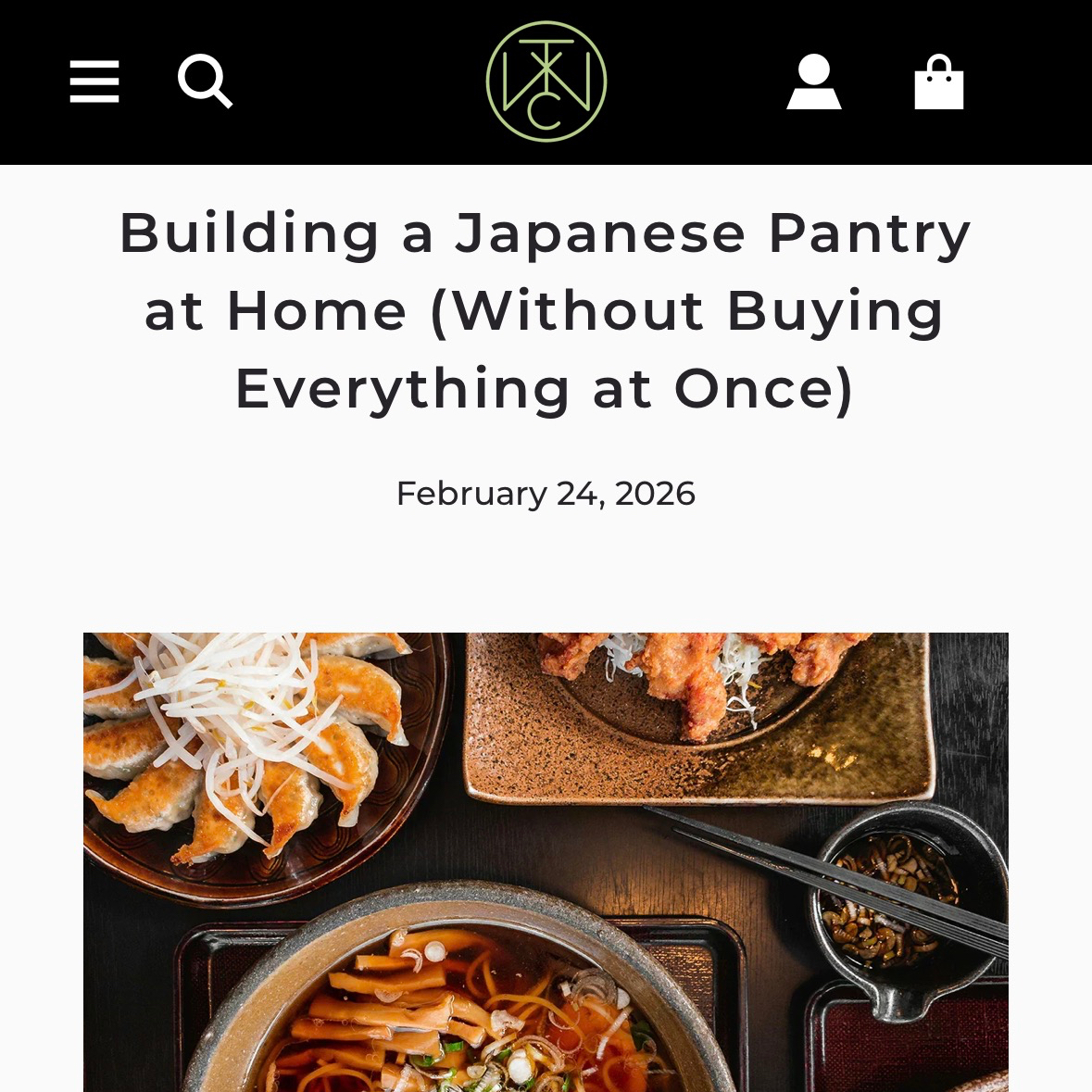Open the account login icon
Viewport: 1092px width, 1092px height.
pyautogui.click(x=814, y=82)
